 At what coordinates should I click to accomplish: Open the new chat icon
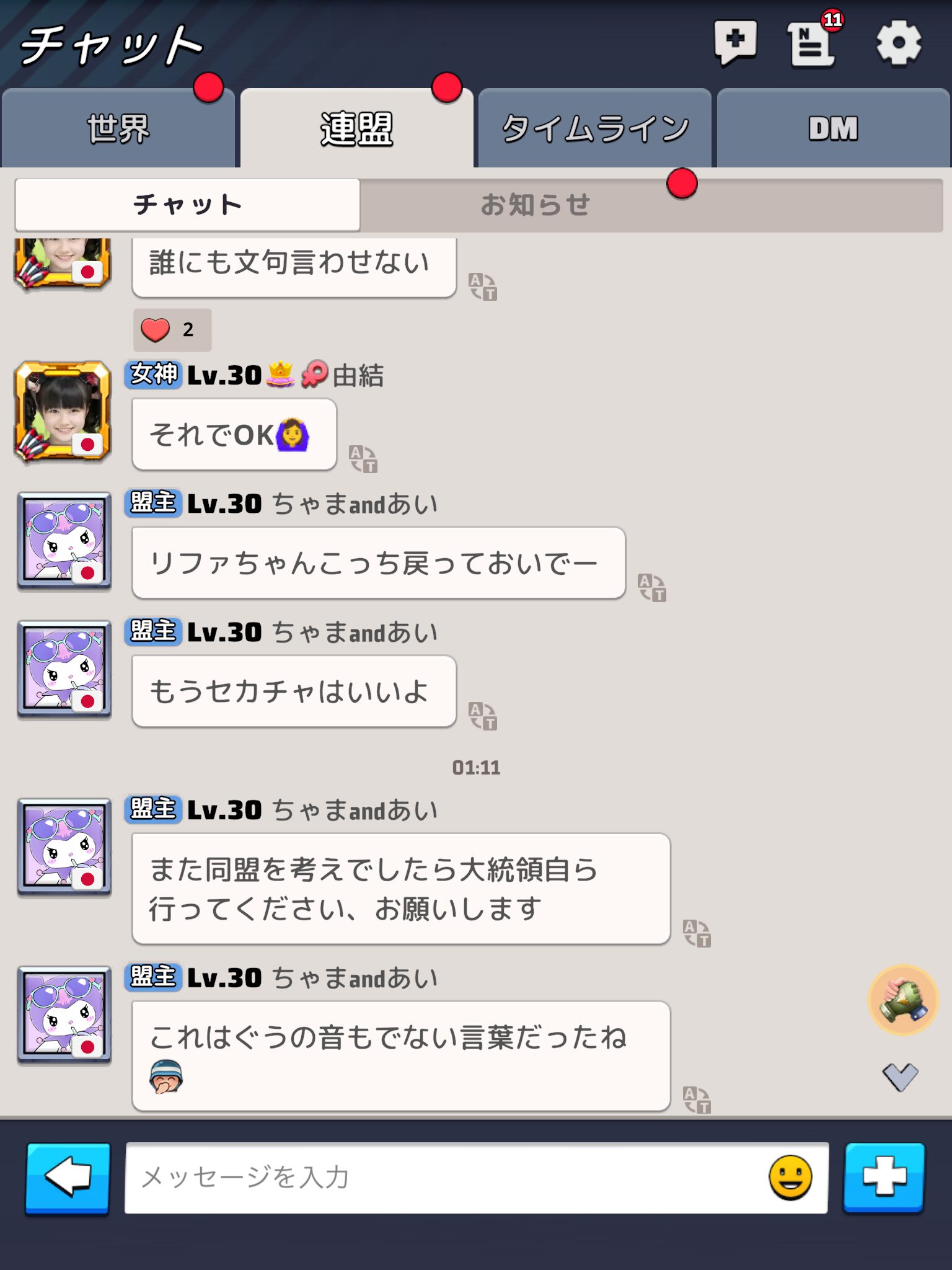pyautogui.click(x=735, y=43)
